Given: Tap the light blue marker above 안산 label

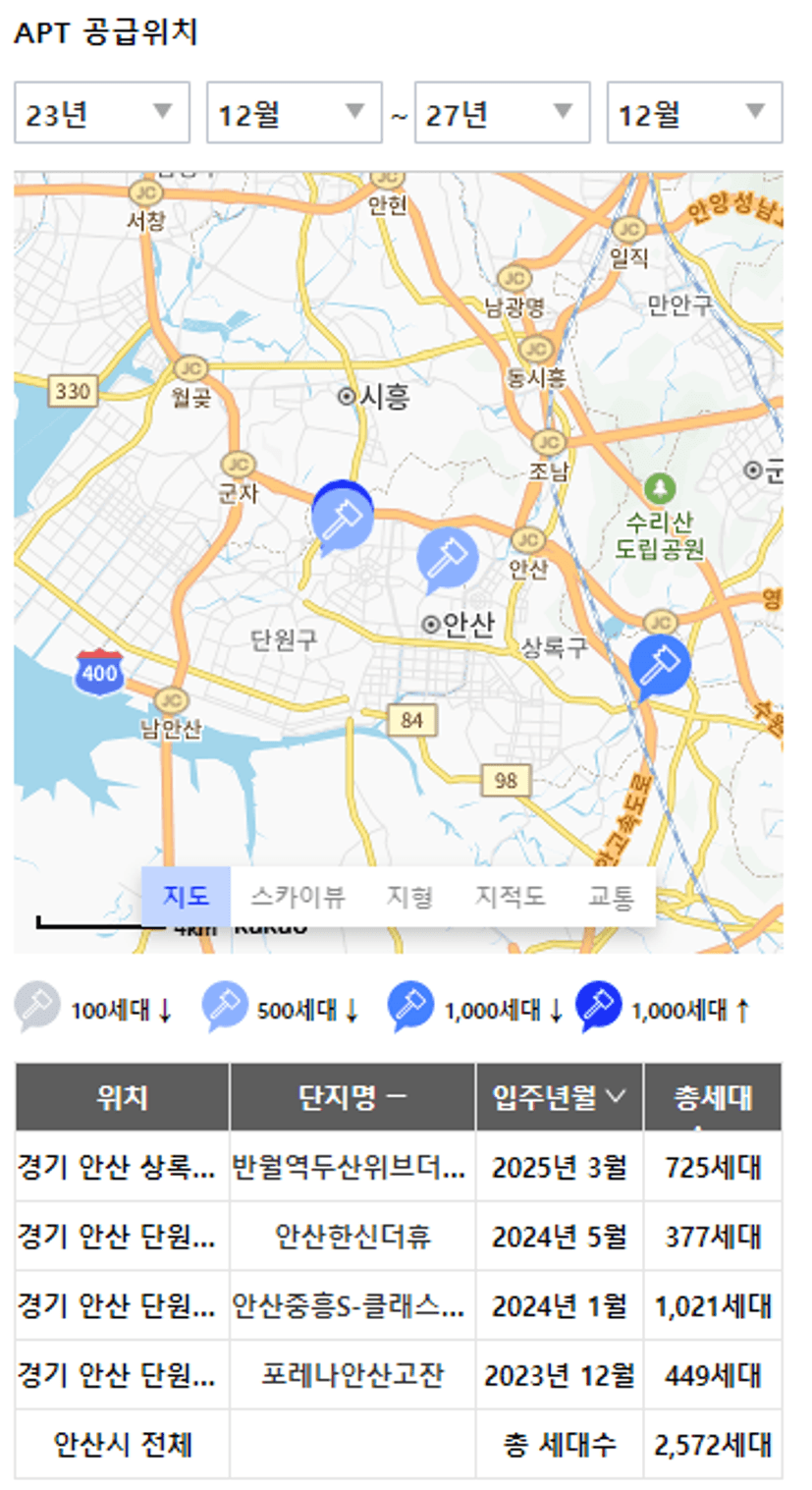Looking at the screenshot, I should (447, 558).
